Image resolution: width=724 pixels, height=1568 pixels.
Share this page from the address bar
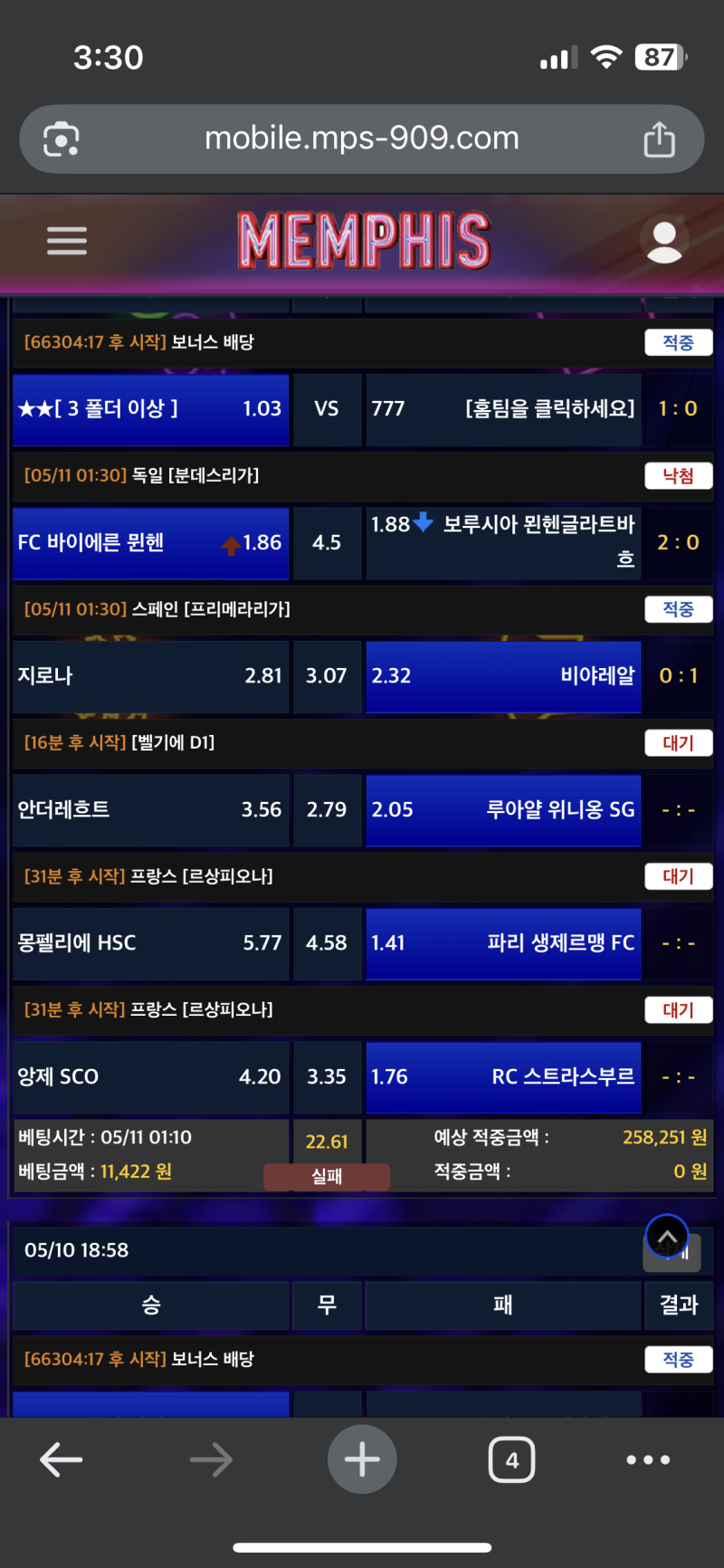click(659, 139)
